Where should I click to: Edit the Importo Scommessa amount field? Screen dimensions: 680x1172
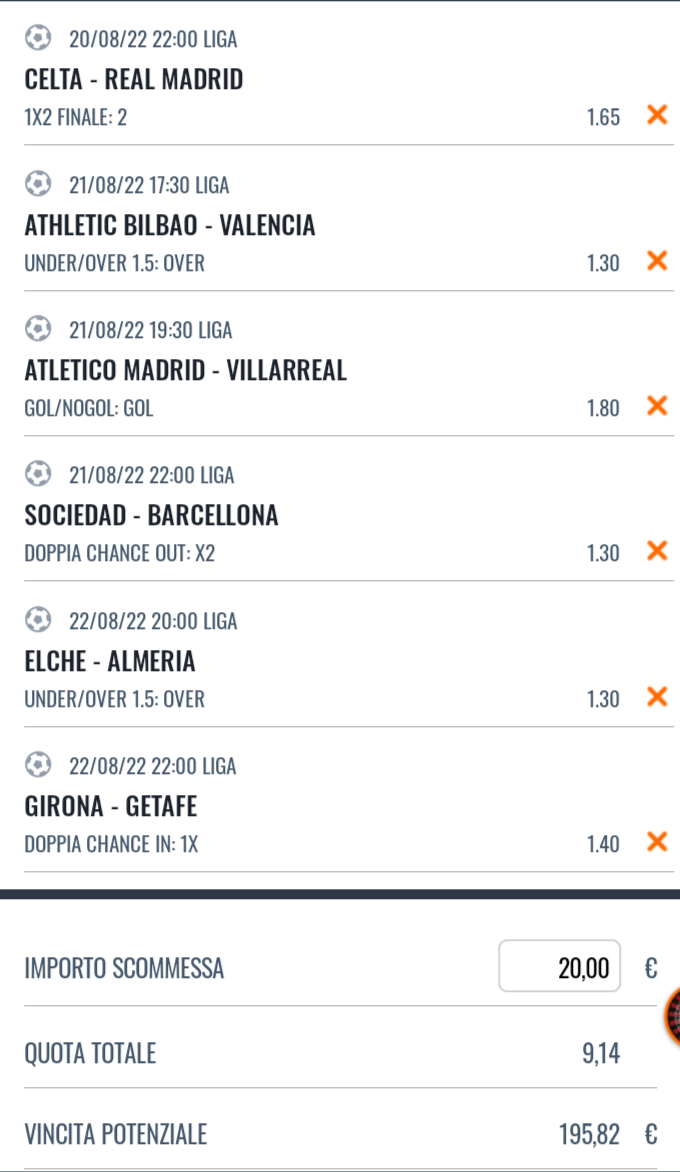(560, 966)
